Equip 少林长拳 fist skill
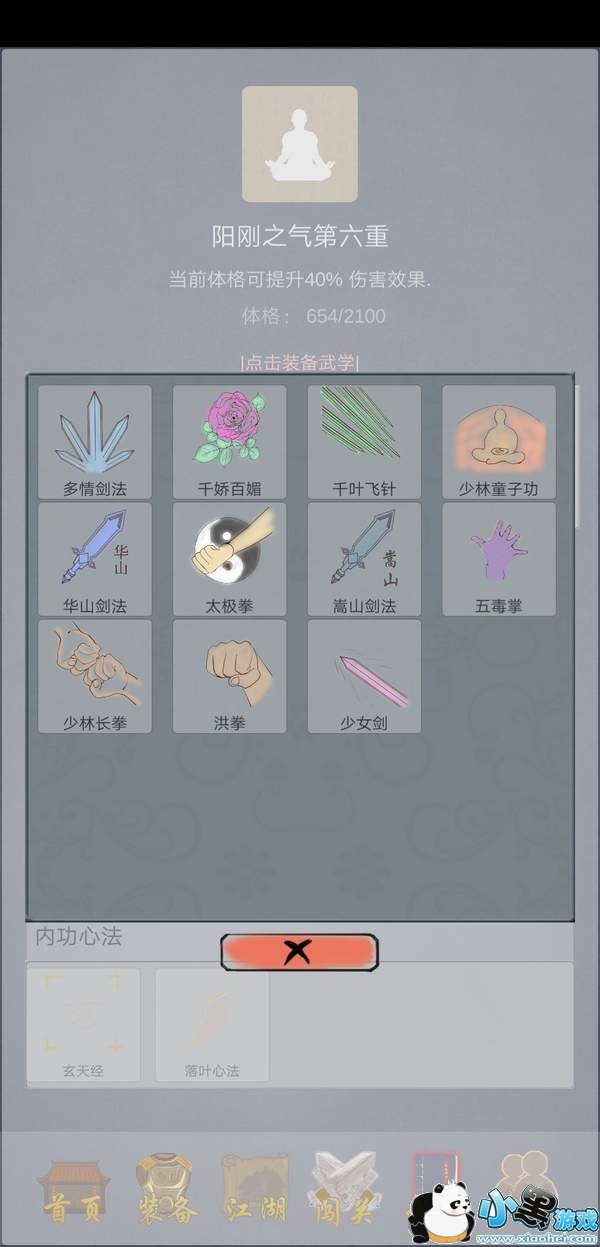The image size is (600, 1247). (x=94, y=676)
